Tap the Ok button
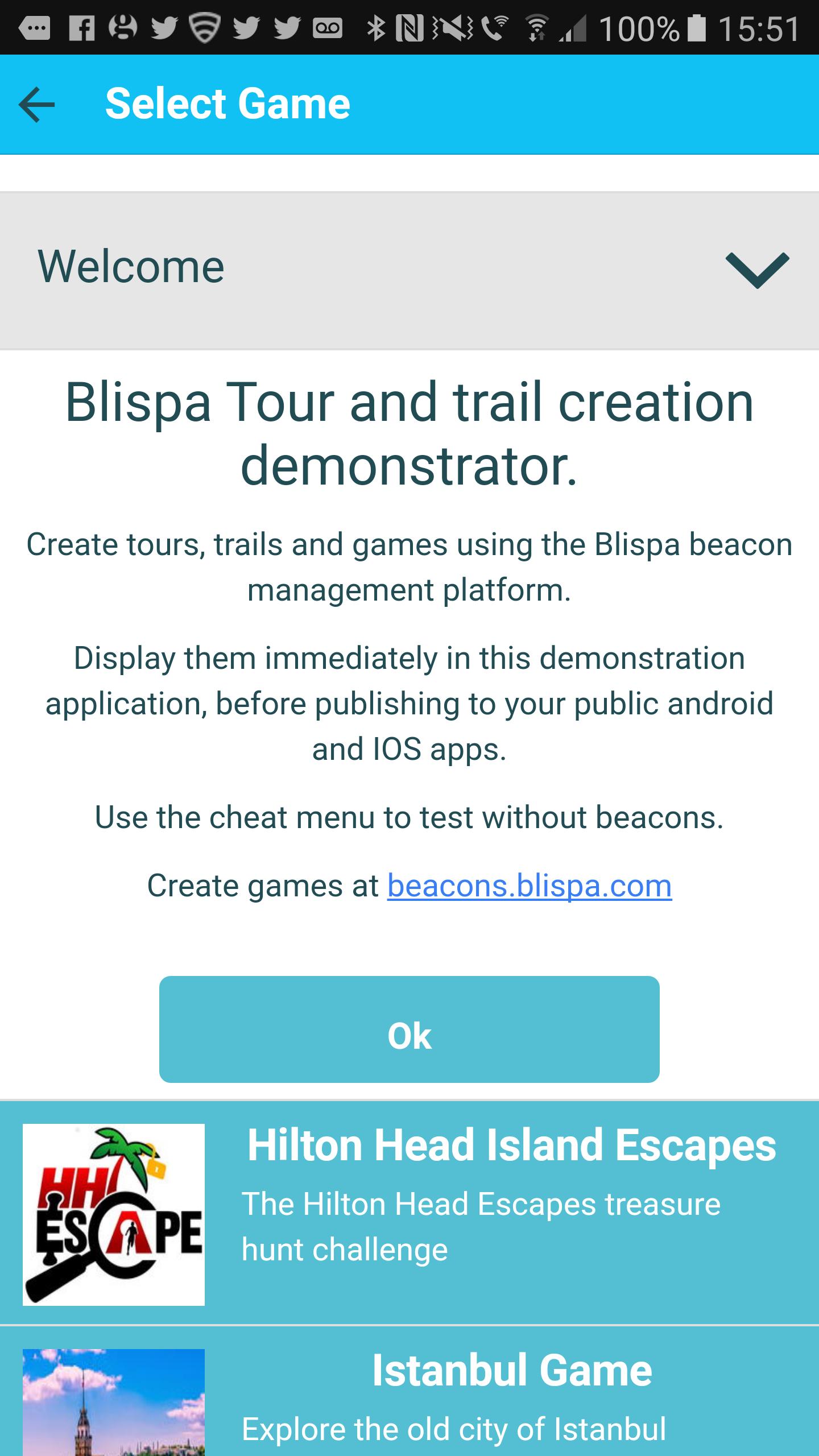Image resolution: width=819 pixels, height=1456 pixels. 409,1029
